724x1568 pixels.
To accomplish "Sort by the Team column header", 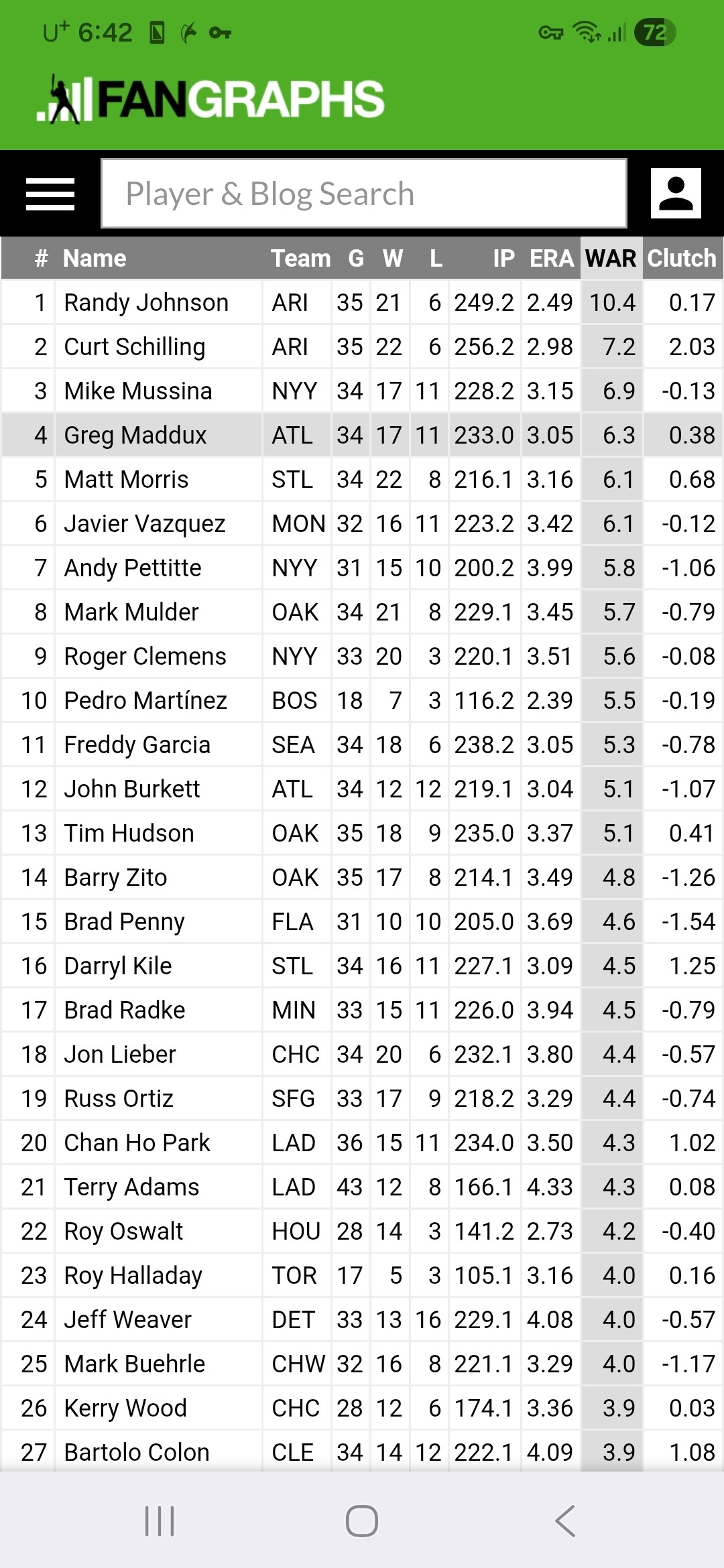I will pos(300,258).
